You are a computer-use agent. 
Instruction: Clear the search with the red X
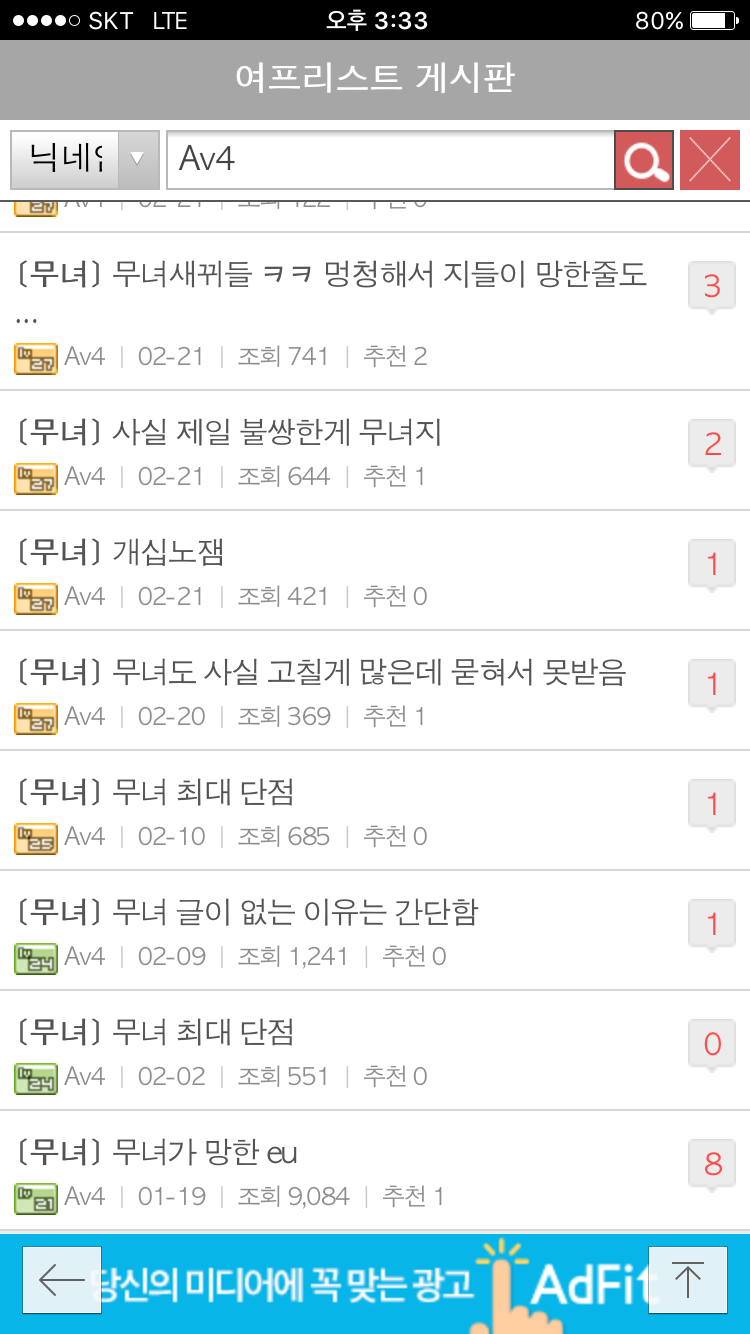tap(710, 160)
